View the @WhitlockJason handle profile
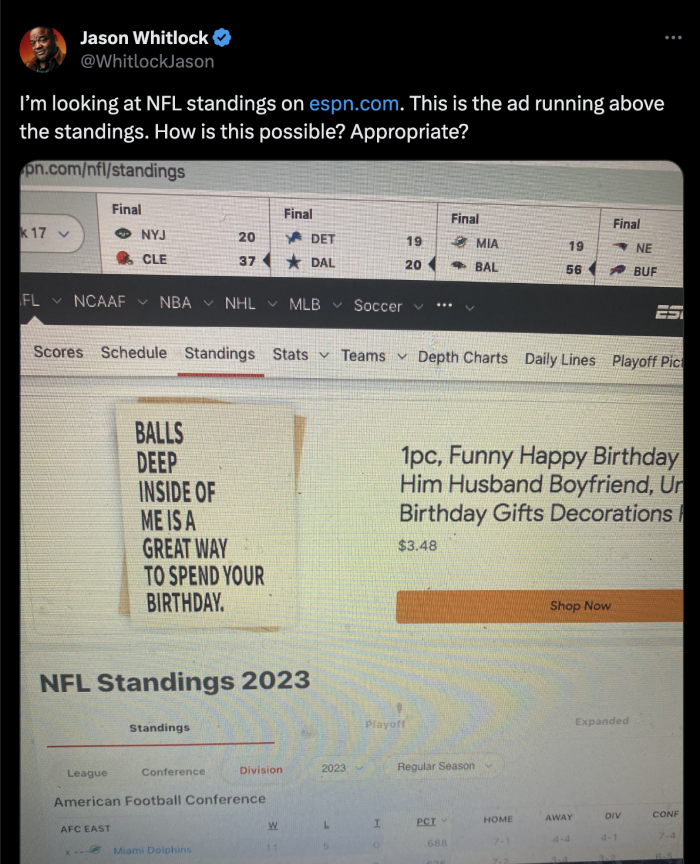700x864 pixels. coord(147,61)
